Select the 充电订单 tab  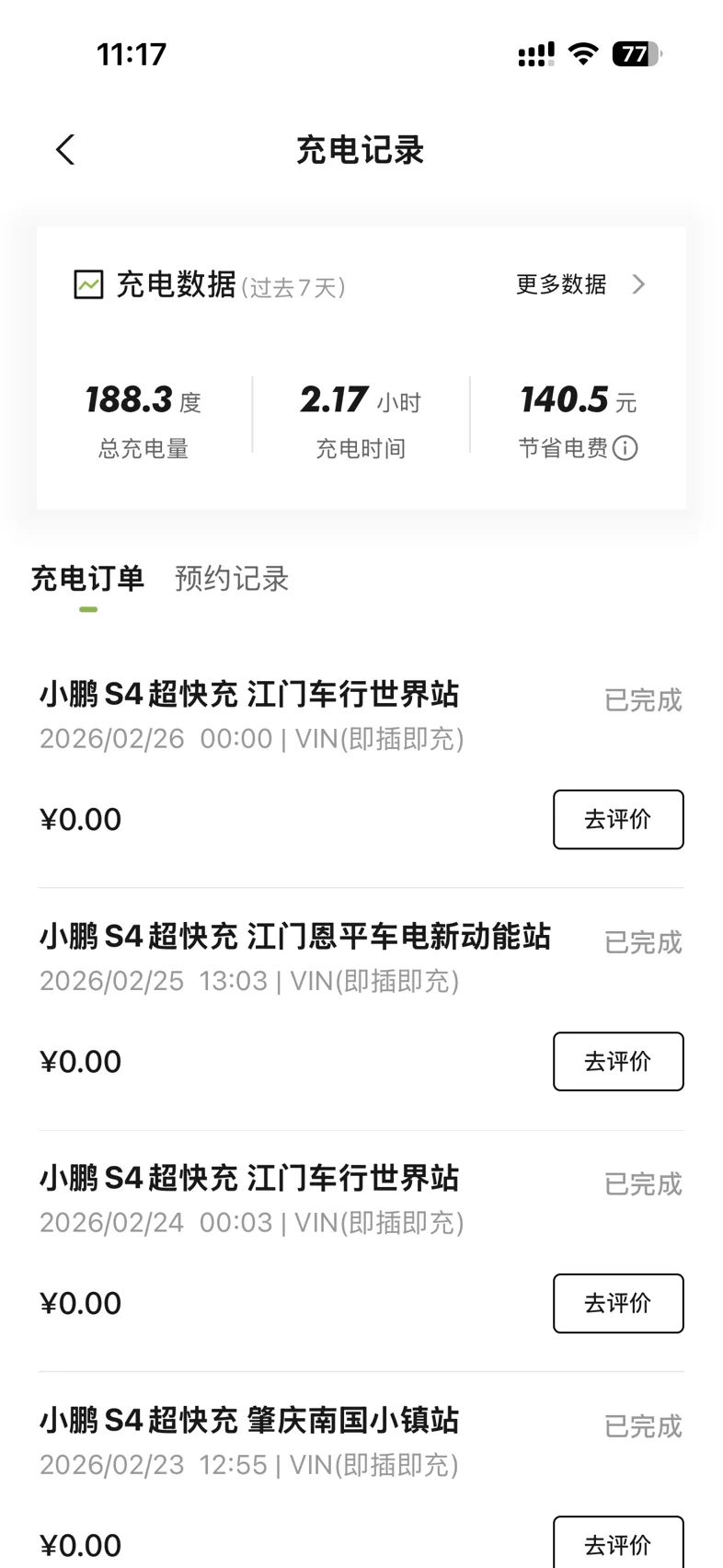(x=87, y=579)
